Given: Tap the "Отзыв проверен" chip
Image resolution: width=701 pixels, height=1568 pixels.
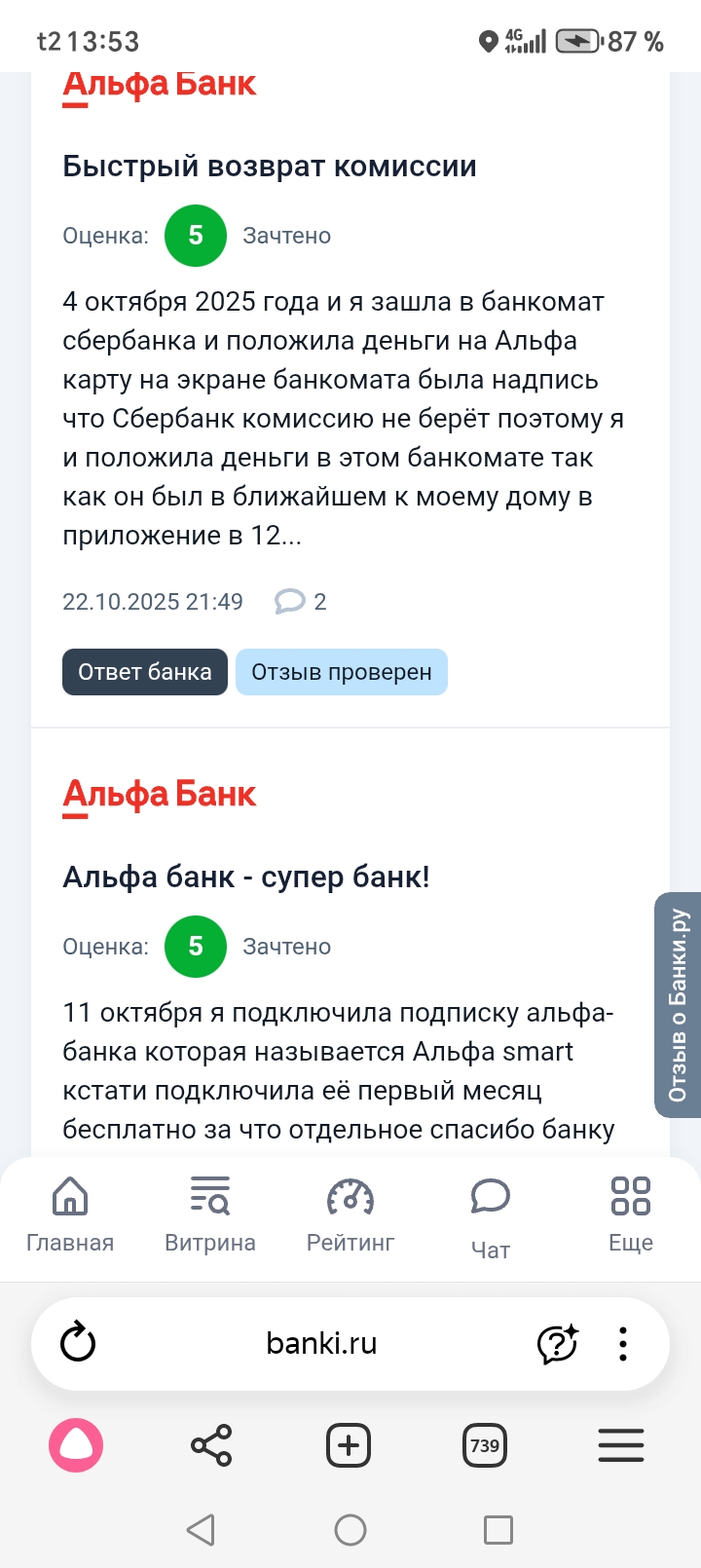Looking at the screenshot, I should pos(341,672).
